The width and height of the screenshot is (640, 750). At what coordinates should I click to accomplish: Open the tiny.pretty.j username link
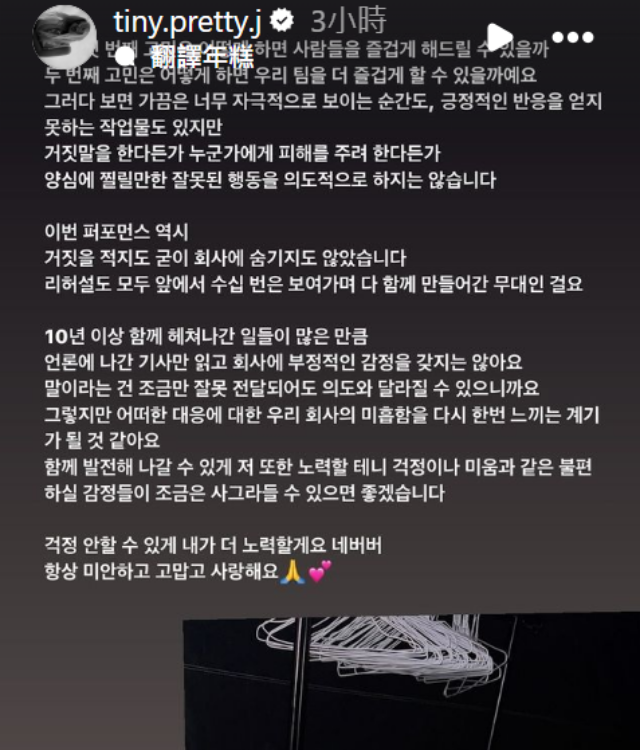click(188, 19)
